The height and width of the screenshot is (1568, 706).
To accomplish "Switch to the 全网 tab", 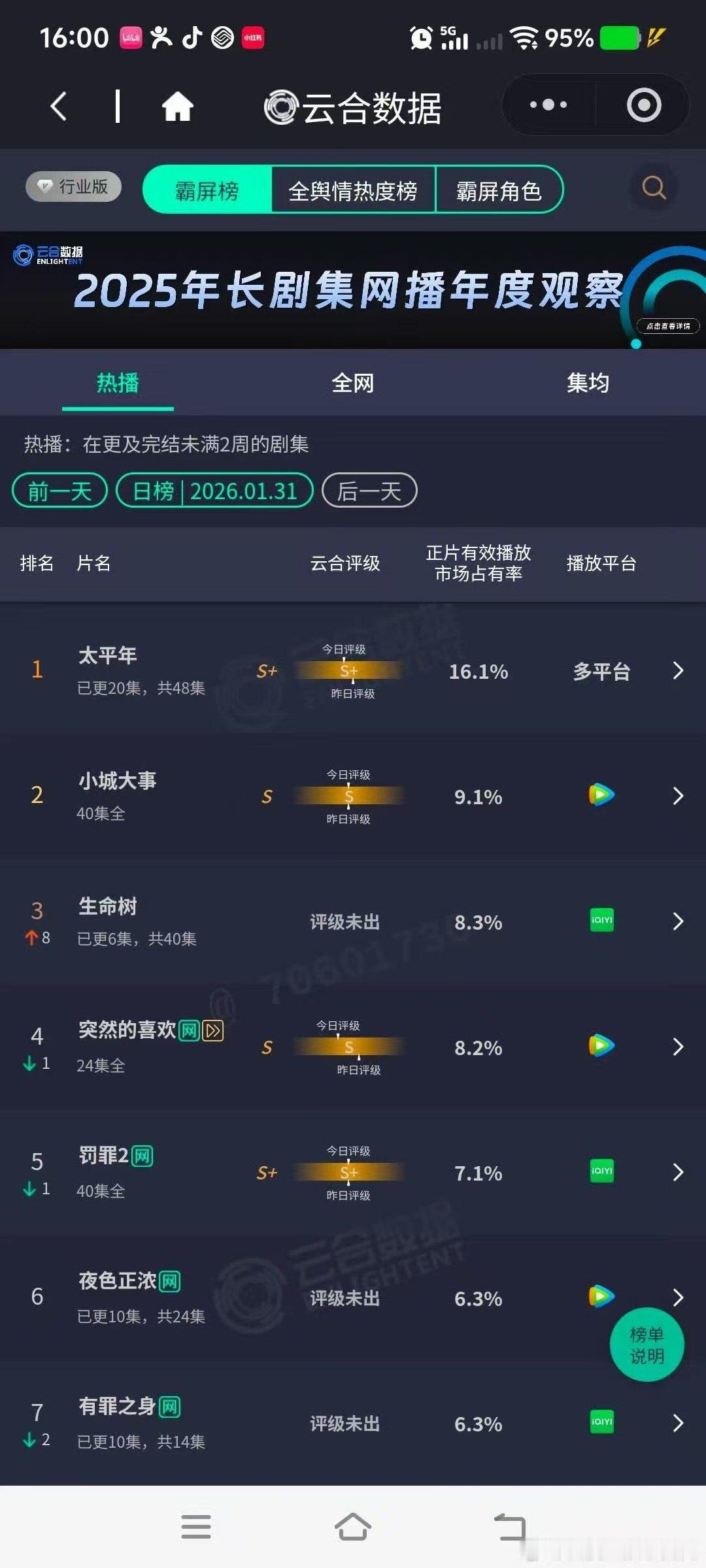I will pyautogui.click(x=352, y=384).
